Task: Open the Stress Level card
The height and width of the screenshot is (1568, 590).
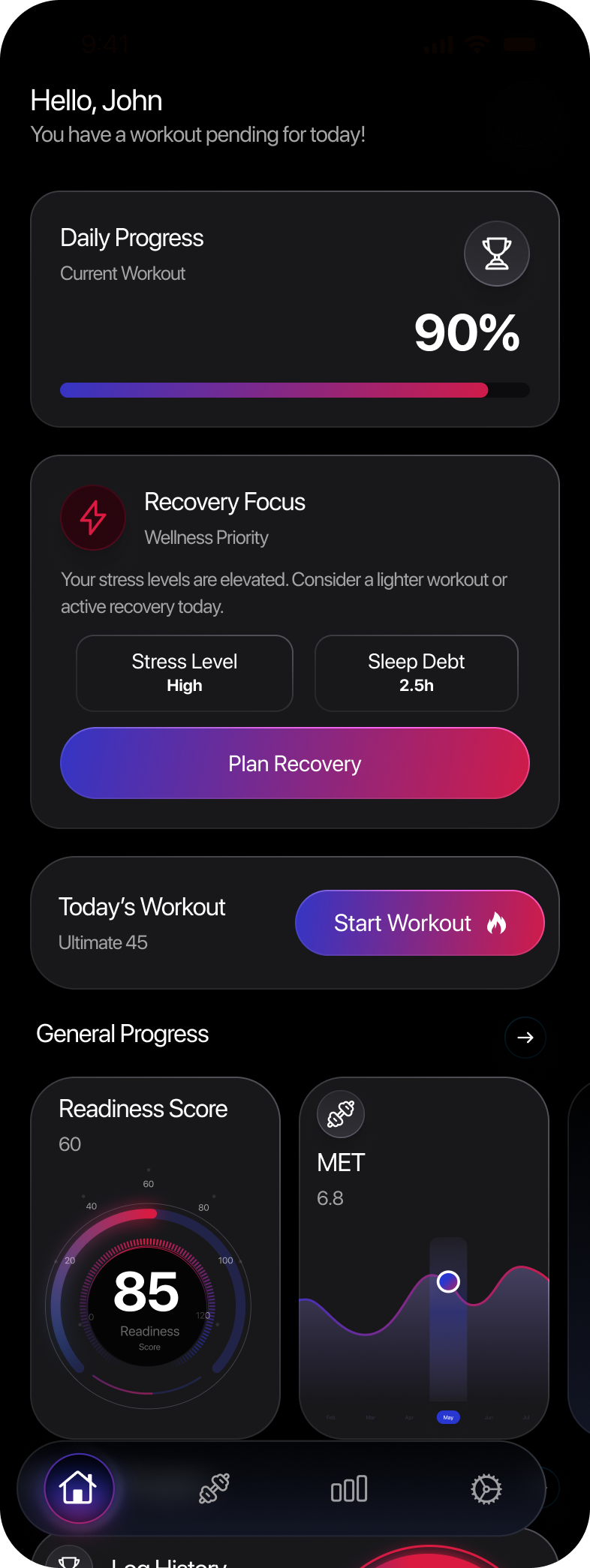Action: [x=185, y=673]
